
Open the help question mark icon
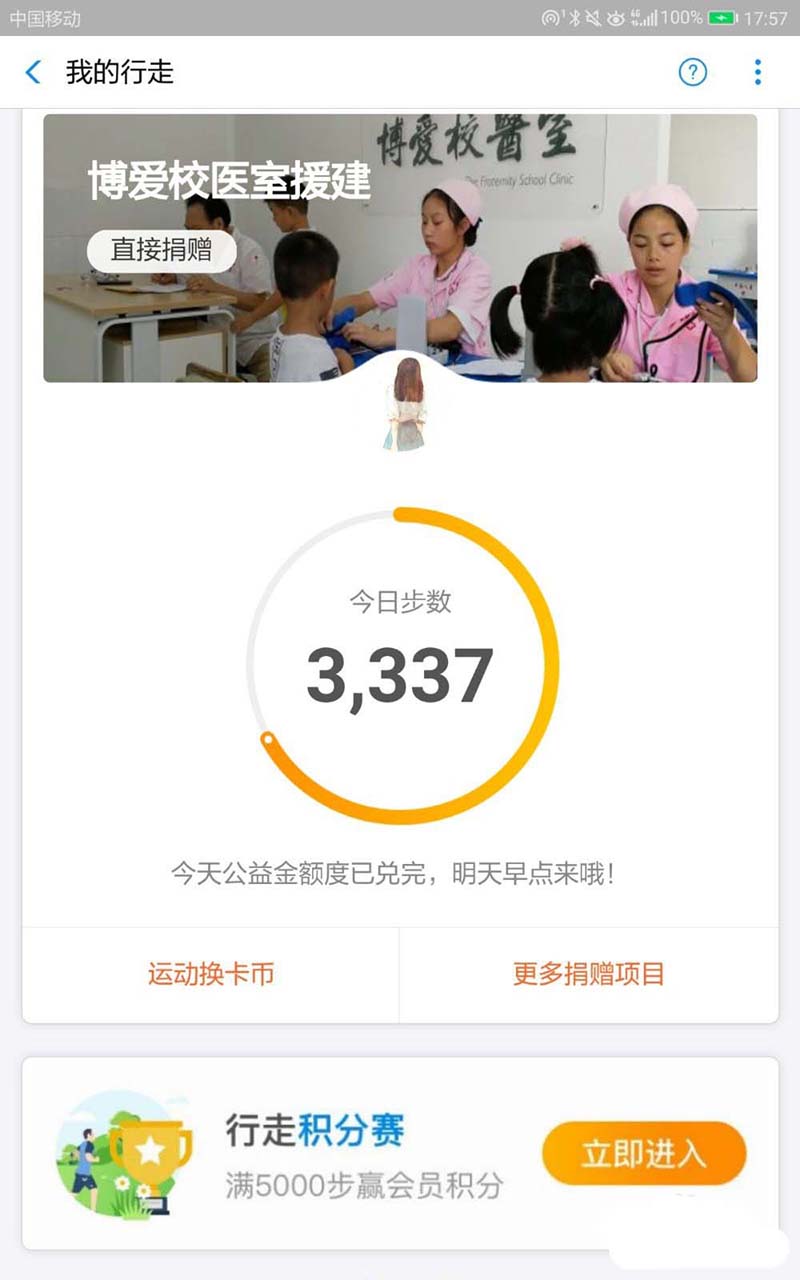tap(693, 72)
